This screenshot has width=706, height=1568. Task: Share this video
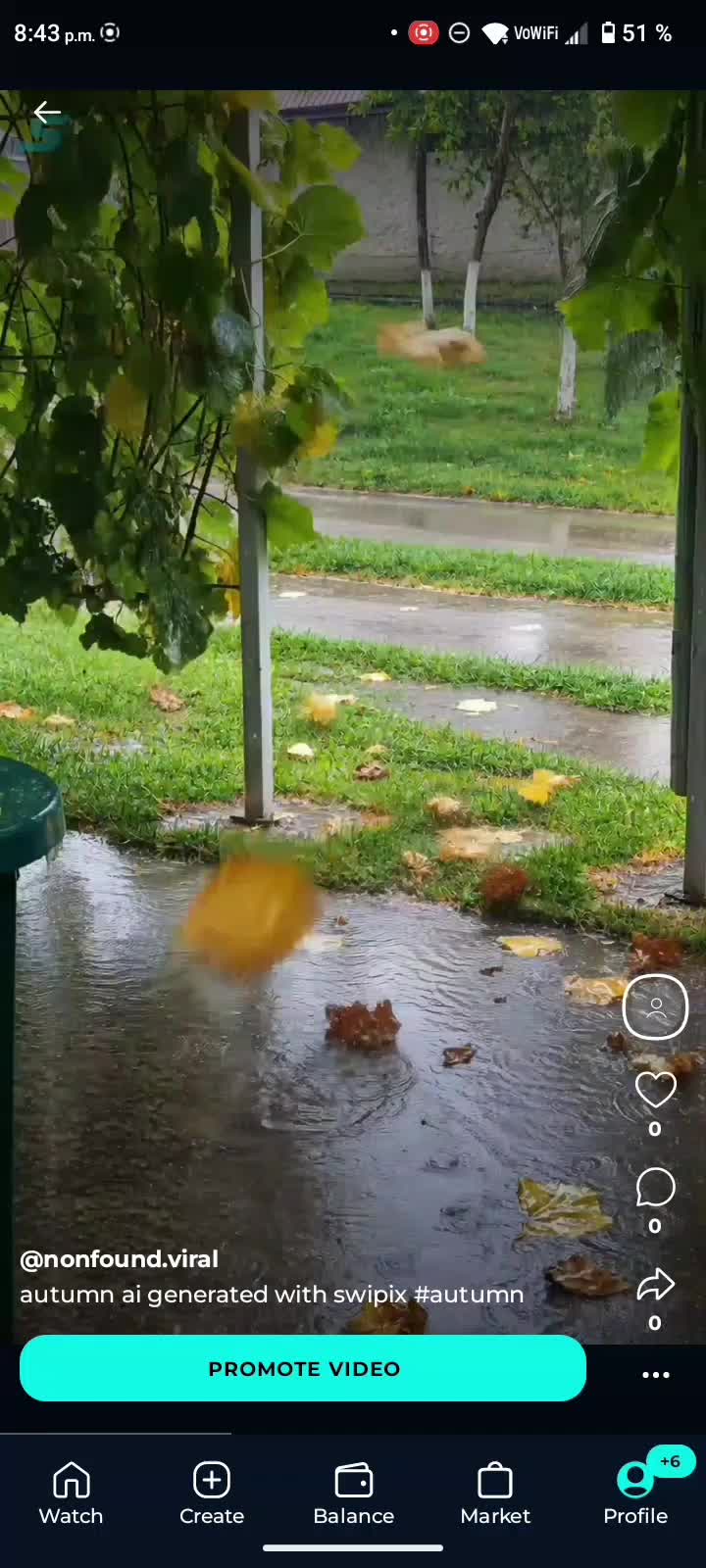pos(656,1284)
